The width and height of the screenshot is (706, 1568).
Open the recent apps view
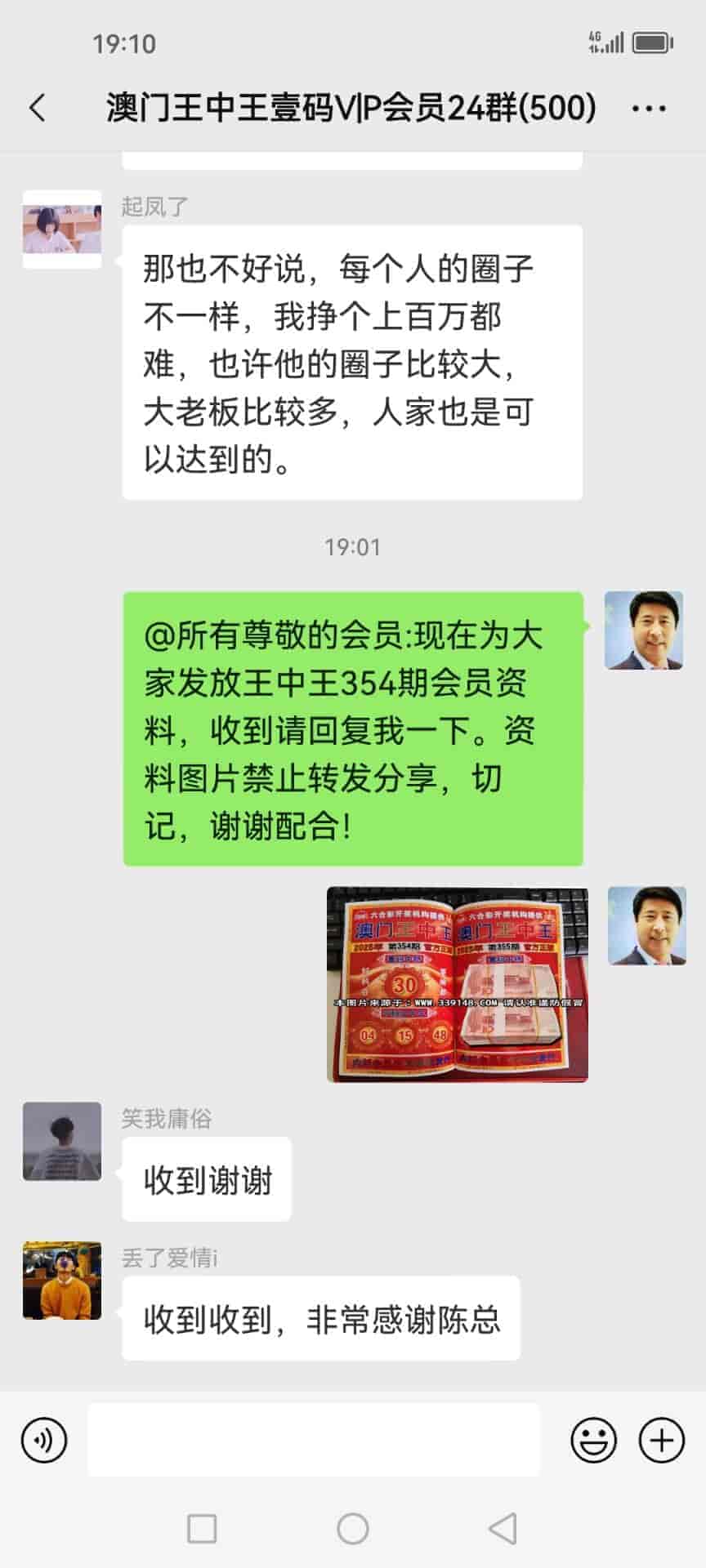pyautogui.click(x=202, y=1528)
